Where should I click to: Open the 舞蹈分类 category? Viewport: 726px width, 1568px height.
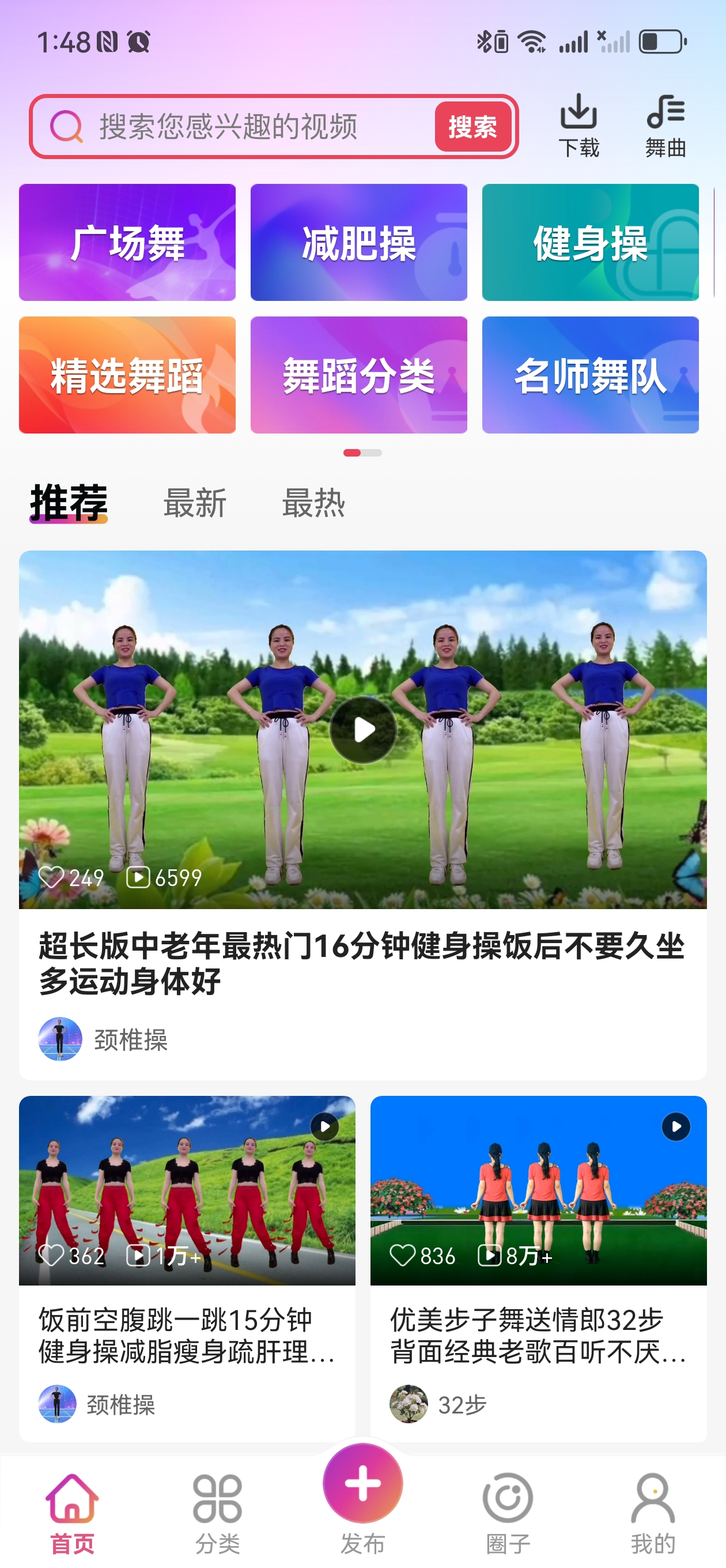coord(358,375)
